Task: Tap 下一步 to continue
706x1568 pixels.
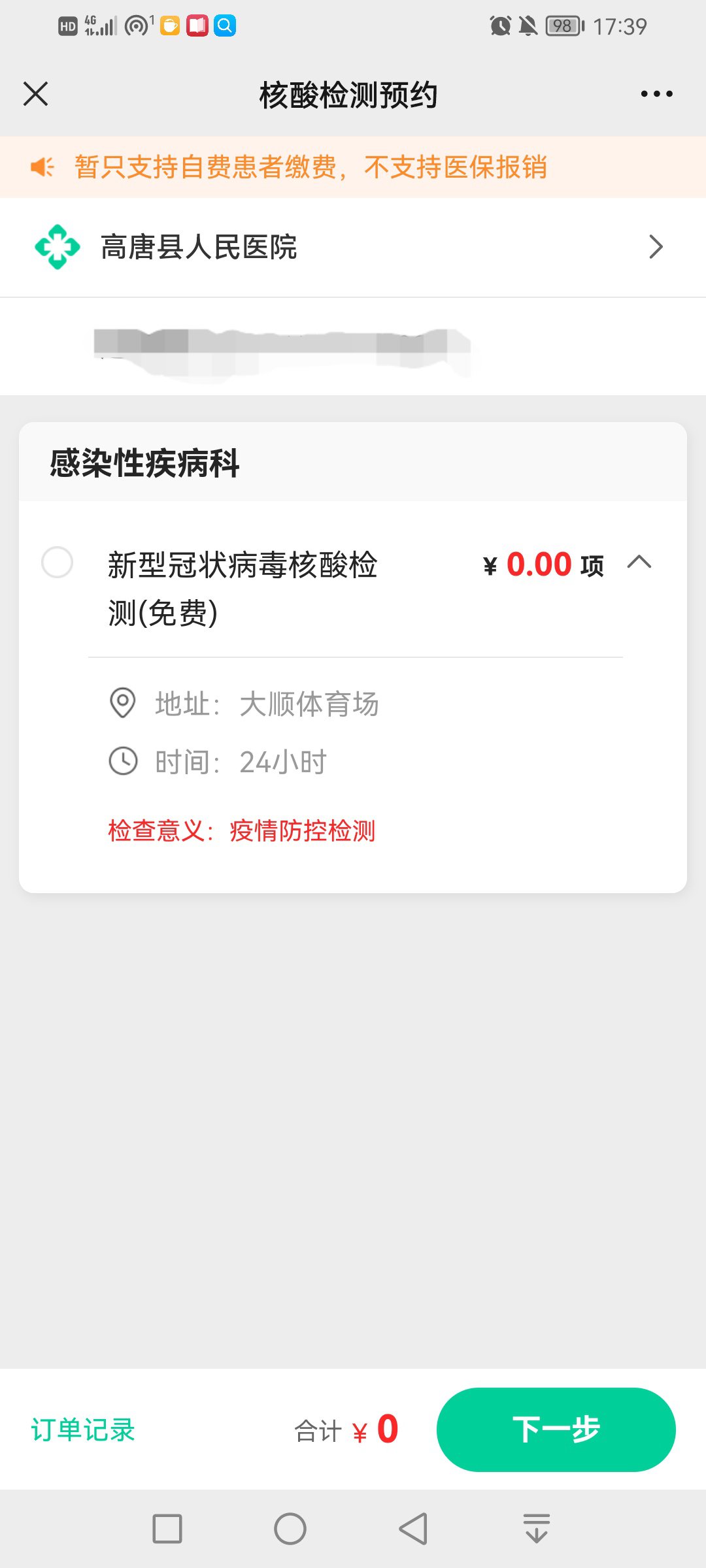Action: tap(556, 1429)
